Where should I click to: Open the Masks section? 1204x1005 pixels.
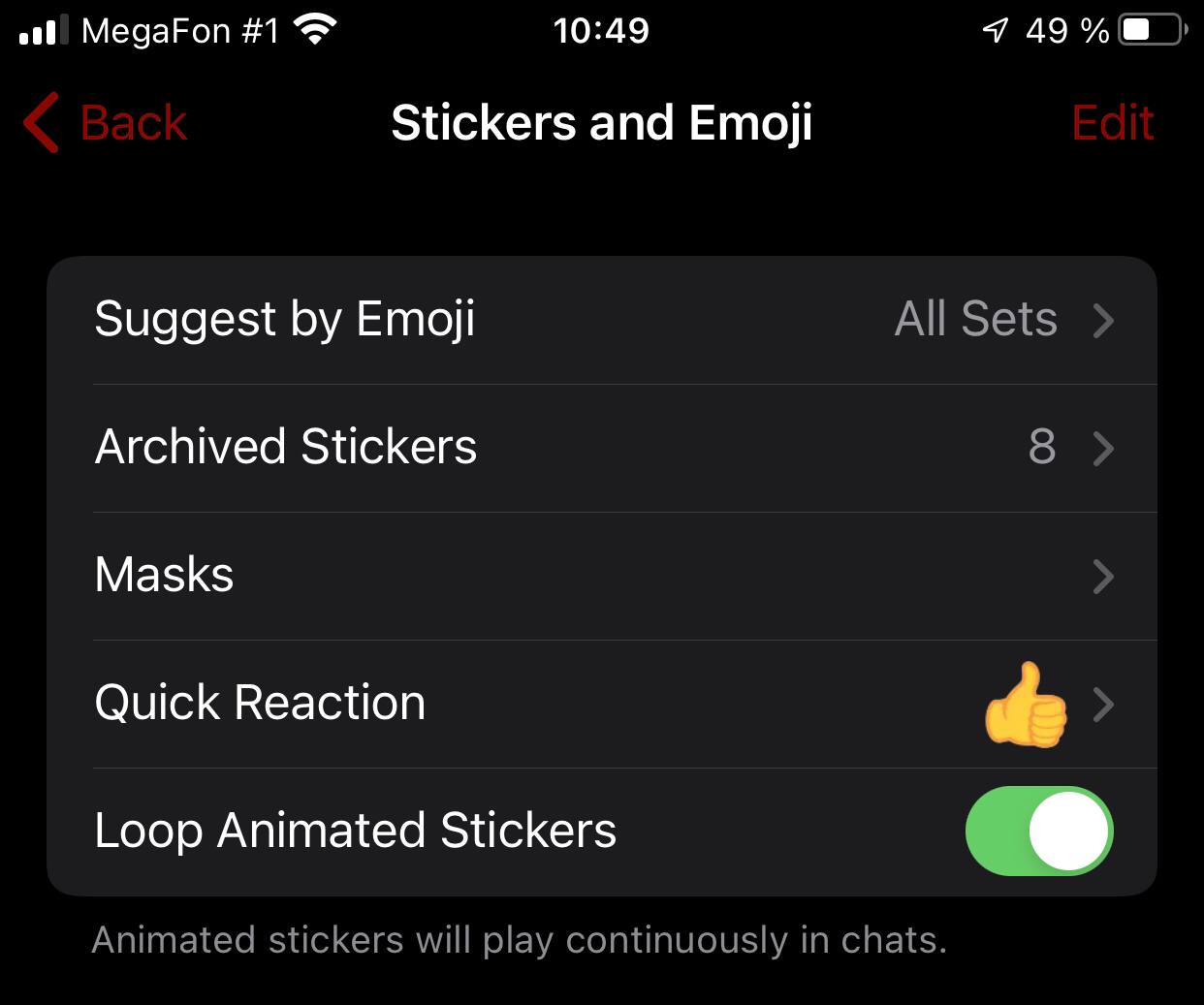[601, 576]
